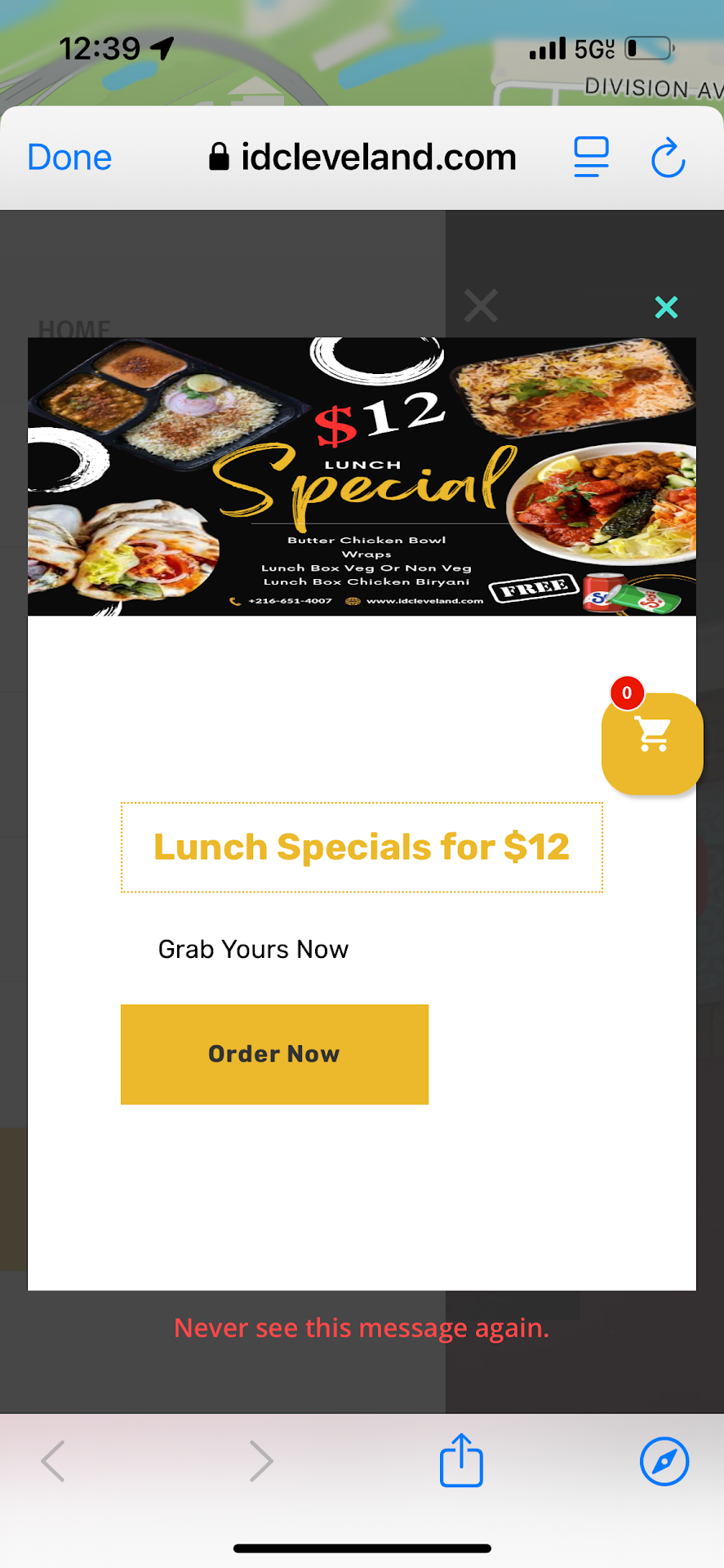The image size is (724, 1568).
Task: Tap the Order Now button
Action: pos(274,1054)
